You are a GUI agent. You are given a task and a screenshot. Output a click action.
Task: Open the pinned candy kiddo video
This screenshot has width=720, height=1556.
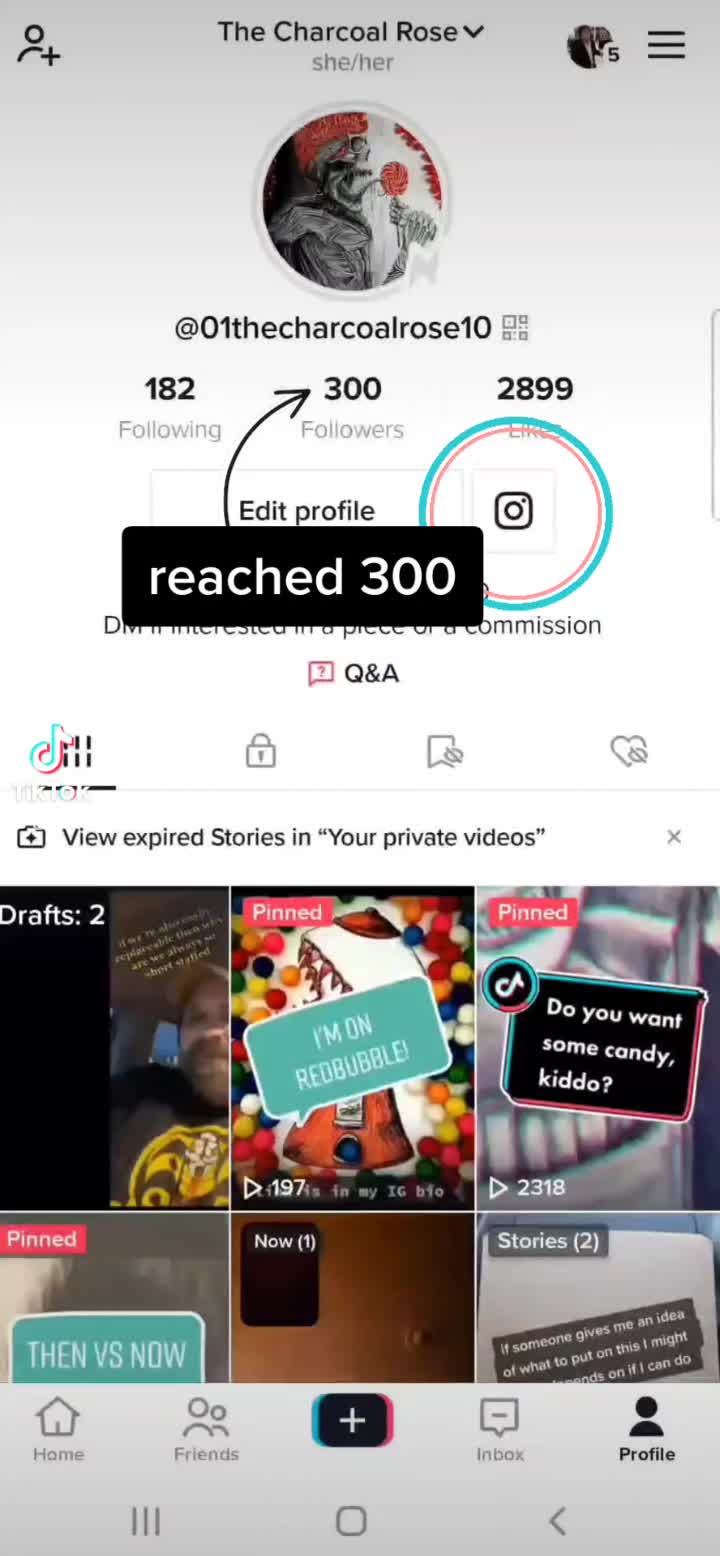click(x=598, y=1047)
